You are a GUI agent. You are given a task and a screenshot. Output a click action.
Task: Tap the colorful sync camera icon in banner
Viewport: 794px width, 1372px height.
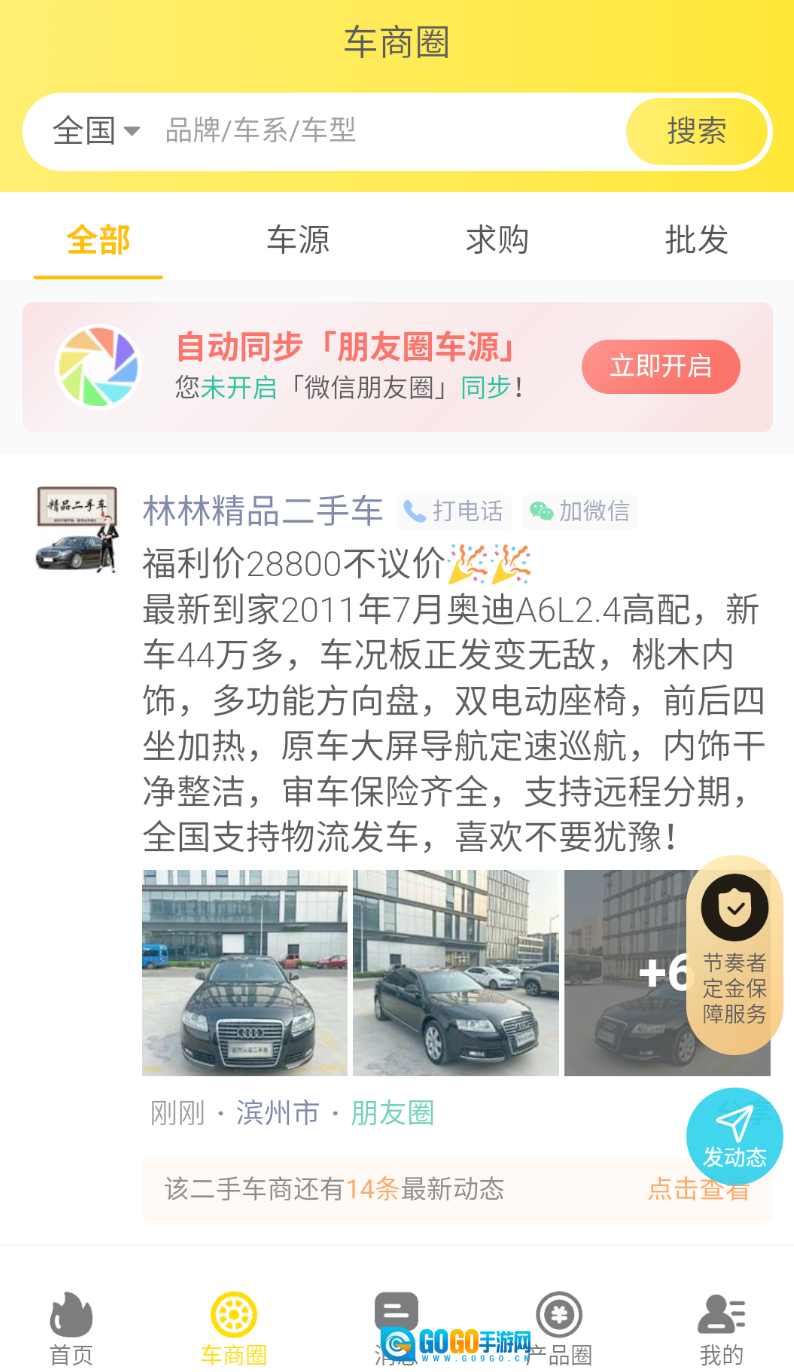pyautogui.click(x=97, y=366)
